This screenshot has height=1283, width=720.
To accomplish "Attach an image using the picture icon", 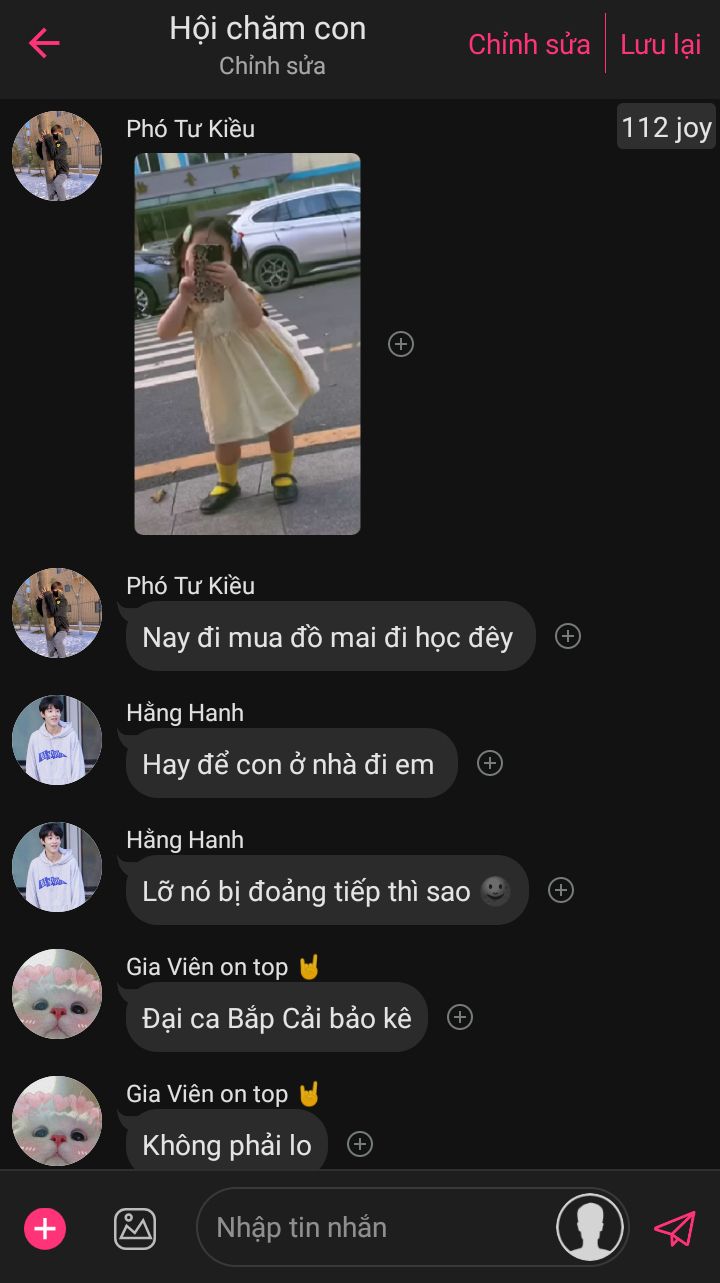I will 135,1228.
